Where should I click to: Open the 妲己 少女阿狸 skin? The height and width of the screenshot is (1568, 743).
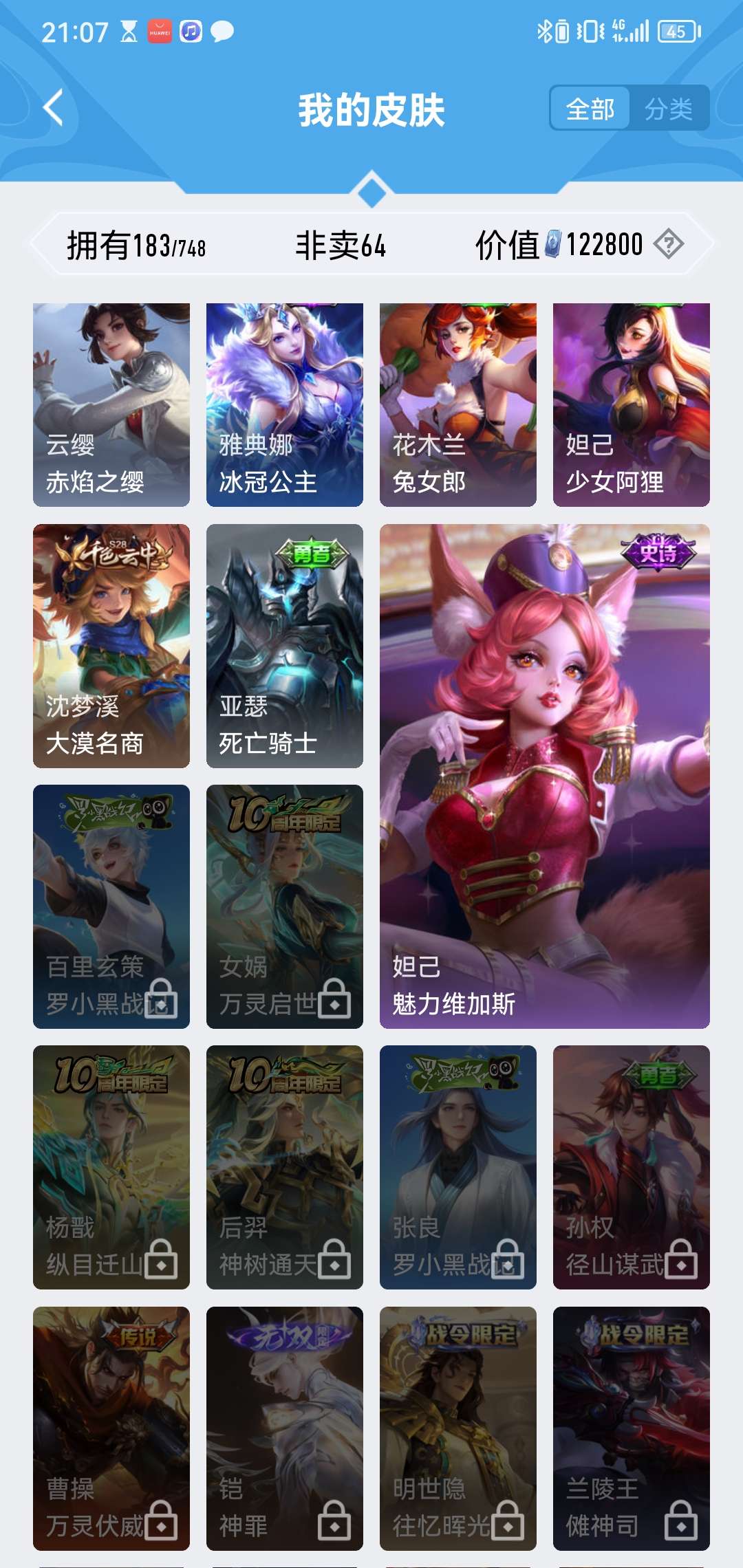click(632, 404)
